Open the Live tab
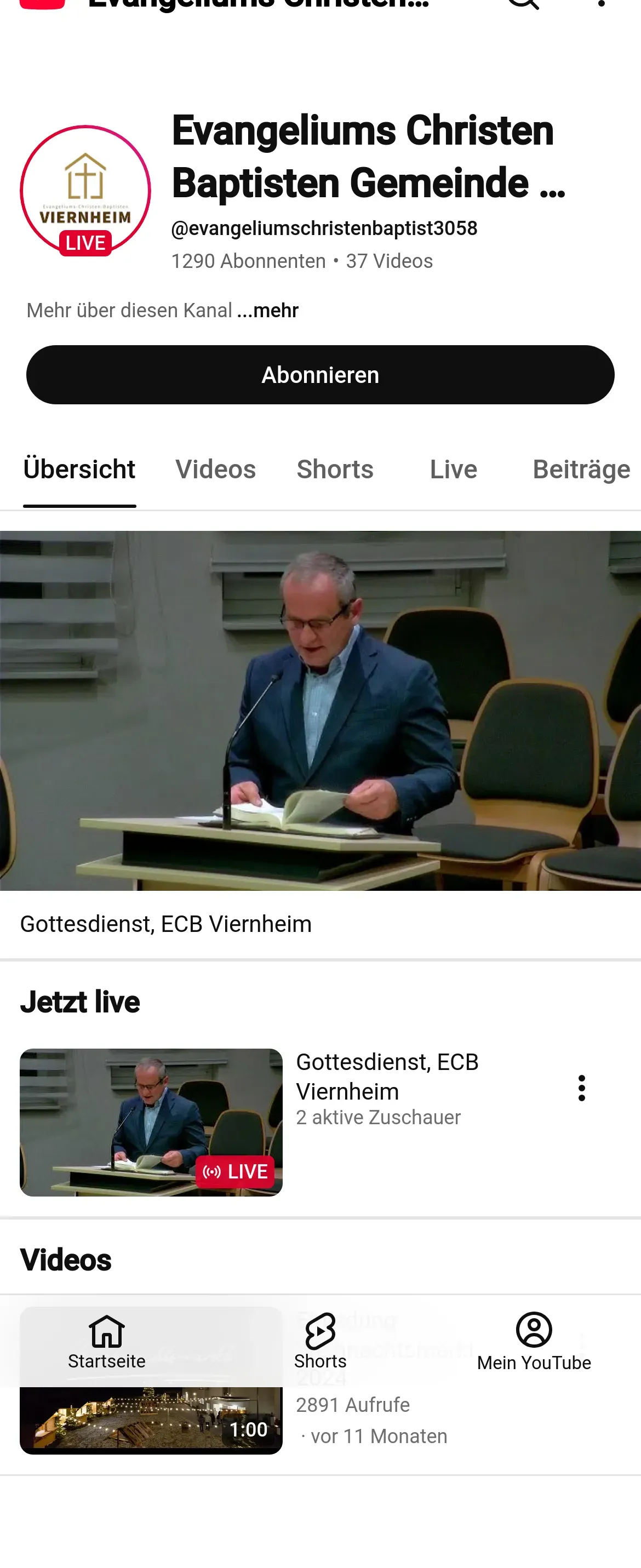This screenshot has width=641, height=1568. coord(454,470)
